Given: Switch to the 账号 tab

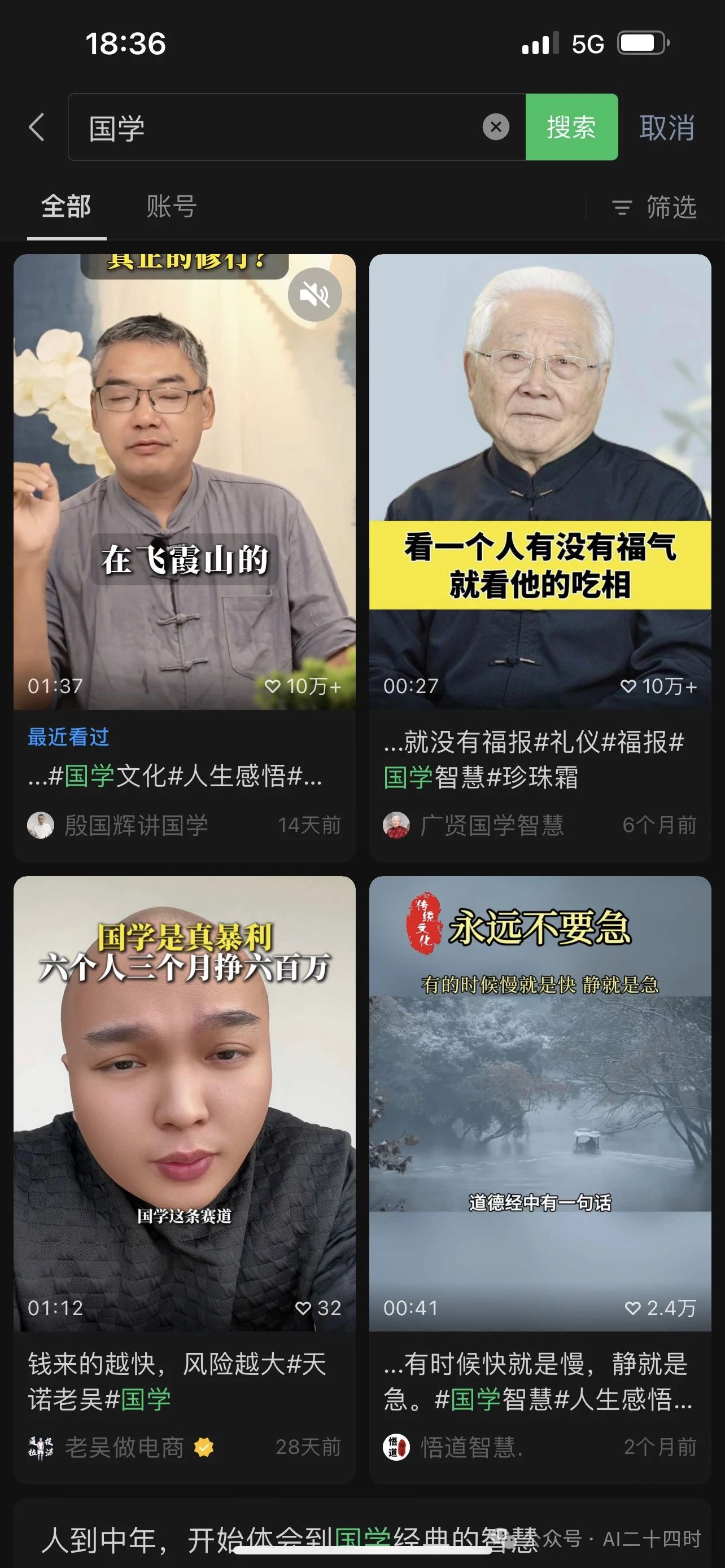Looking at the screenshot, I should click(x=171, y=207).
